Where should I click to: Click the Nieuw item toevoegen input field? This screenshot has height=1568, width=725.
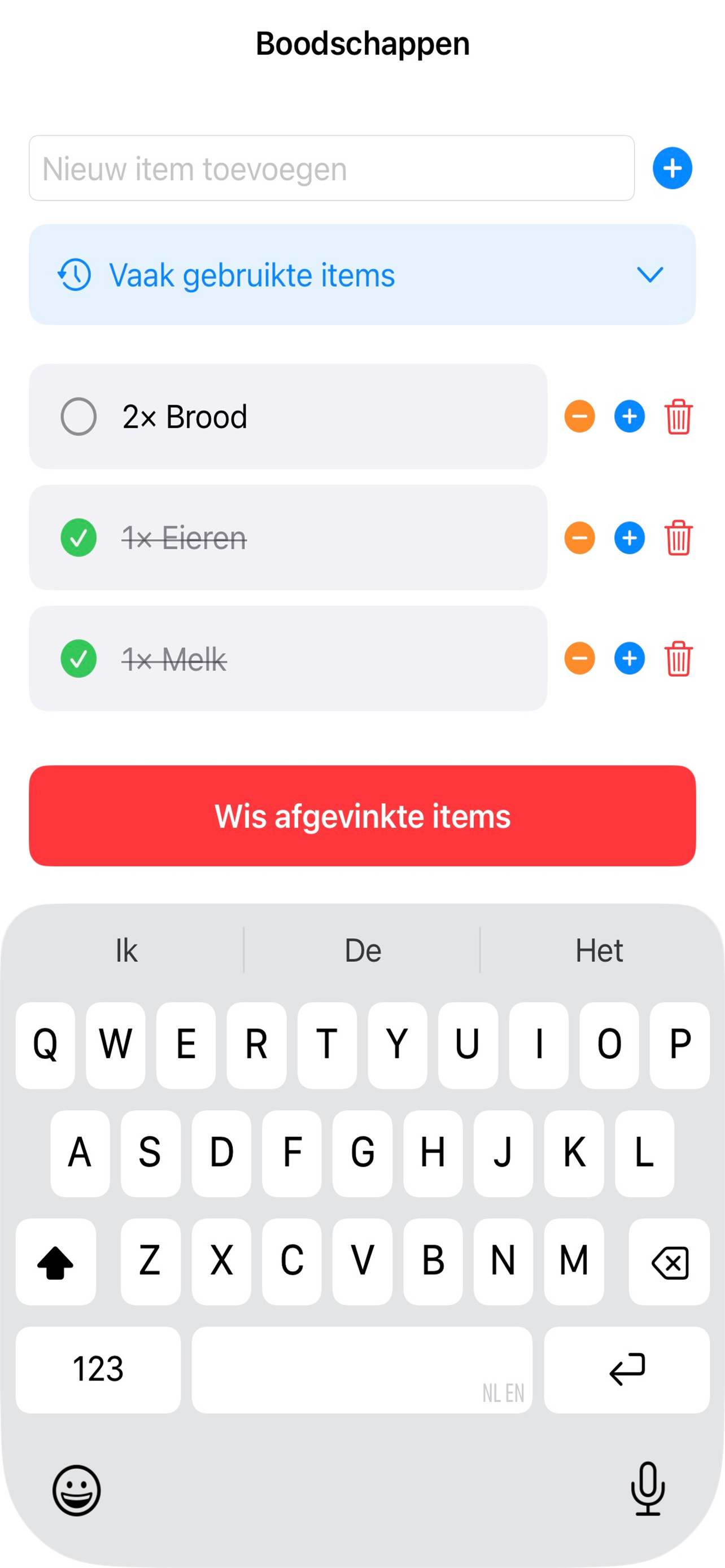point(333,169)
